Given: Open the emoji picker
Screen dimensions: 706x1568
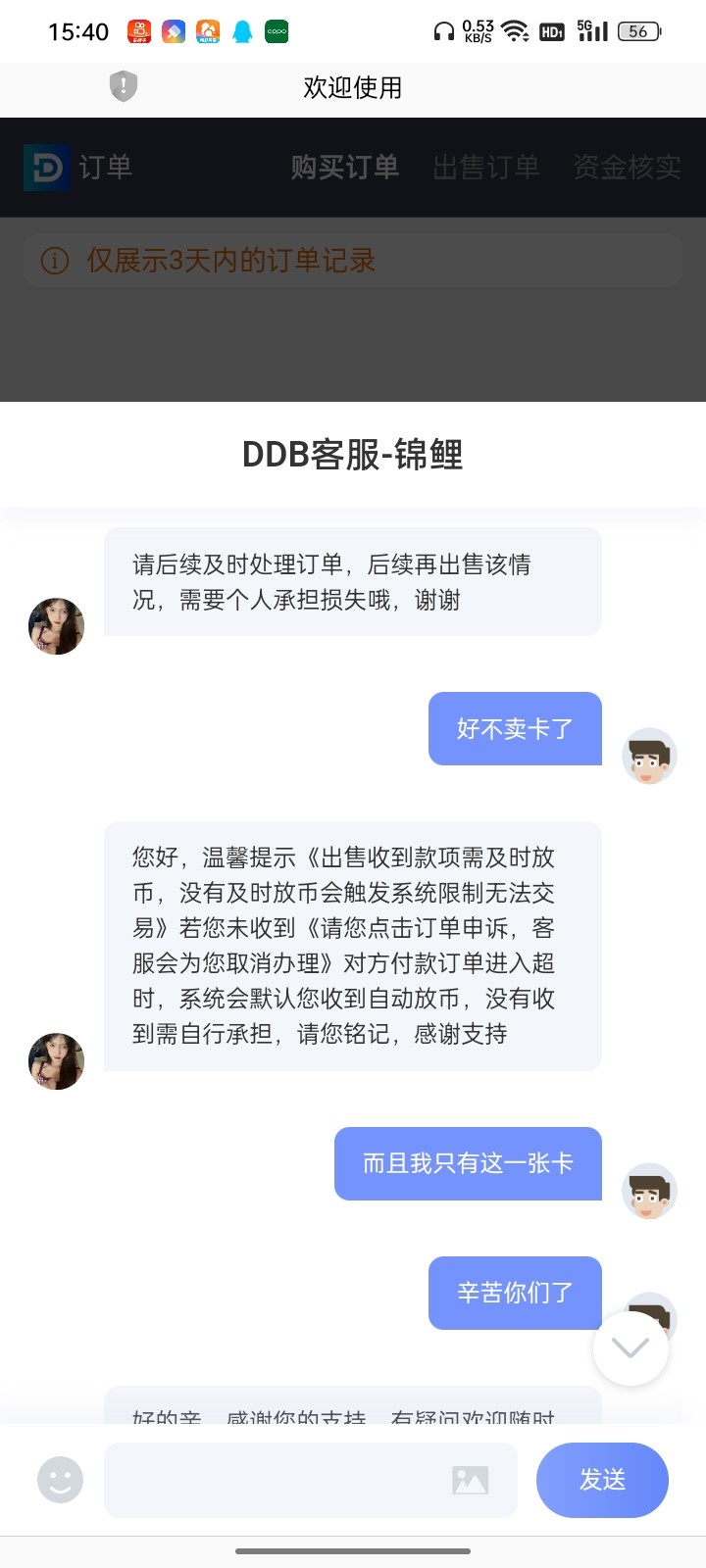Looking at the screenshot, I should [x=60, y=1480].
